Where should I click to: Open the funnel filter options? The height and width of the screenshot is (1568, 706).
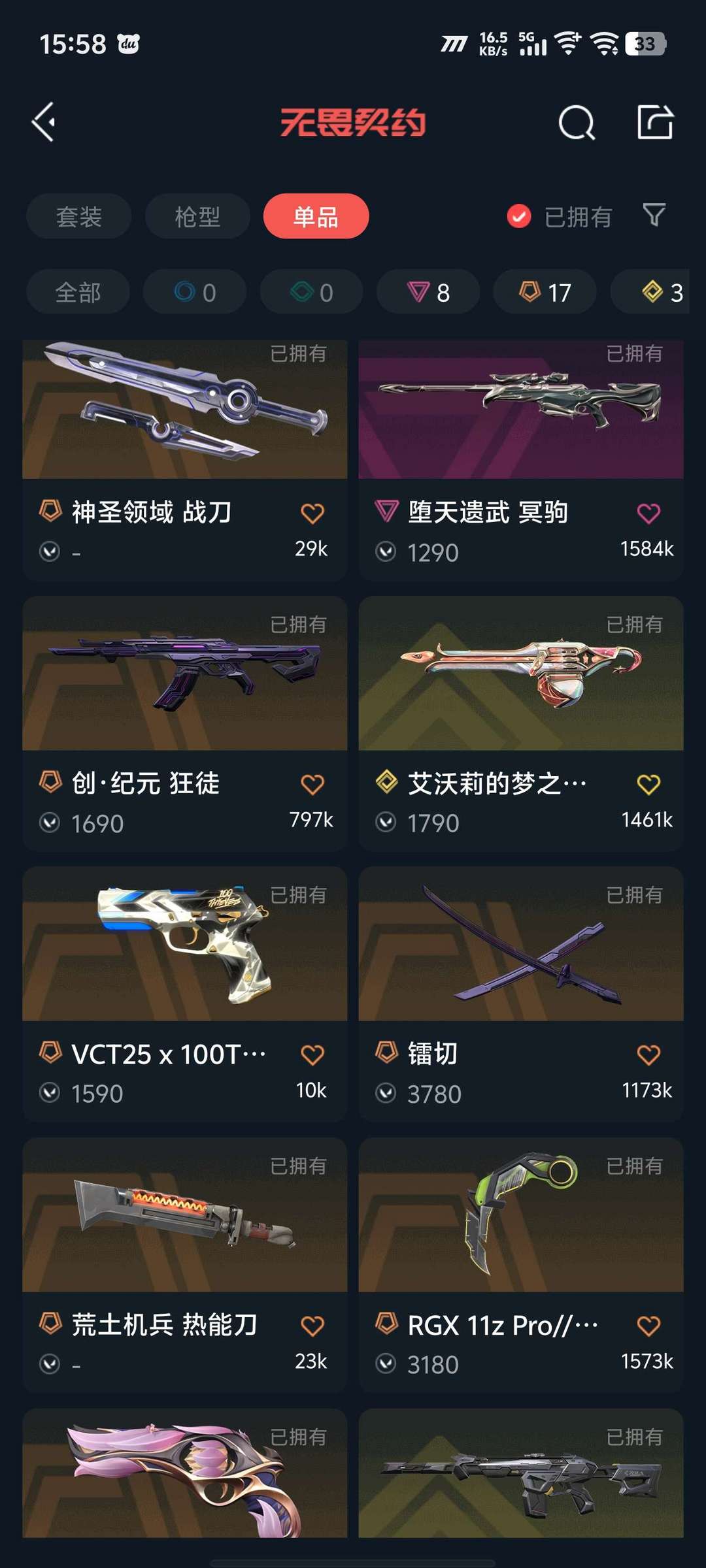654,215
